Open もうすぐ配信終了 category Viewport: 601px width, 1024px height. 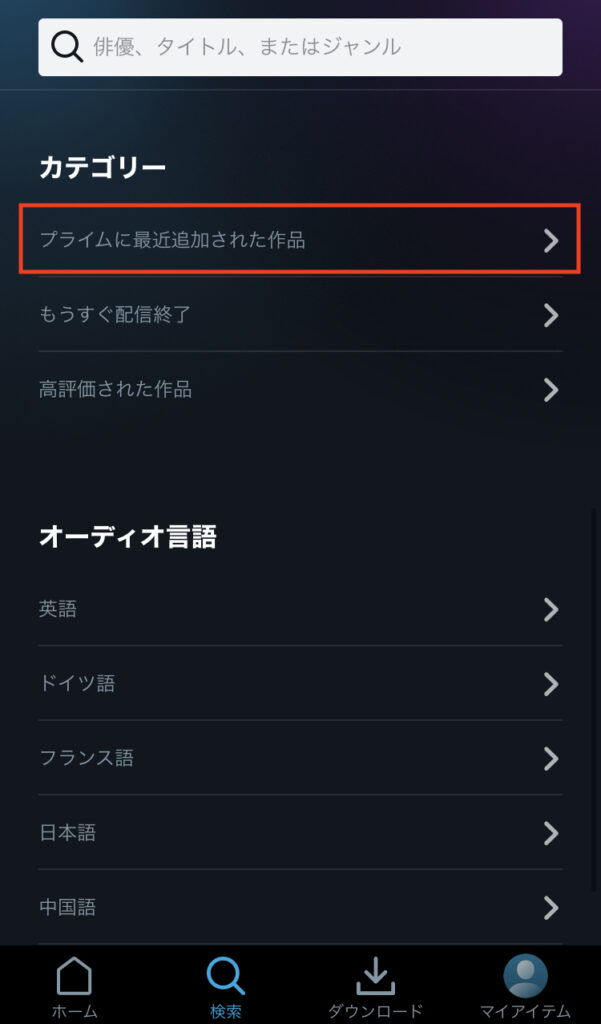pos(300,315)
